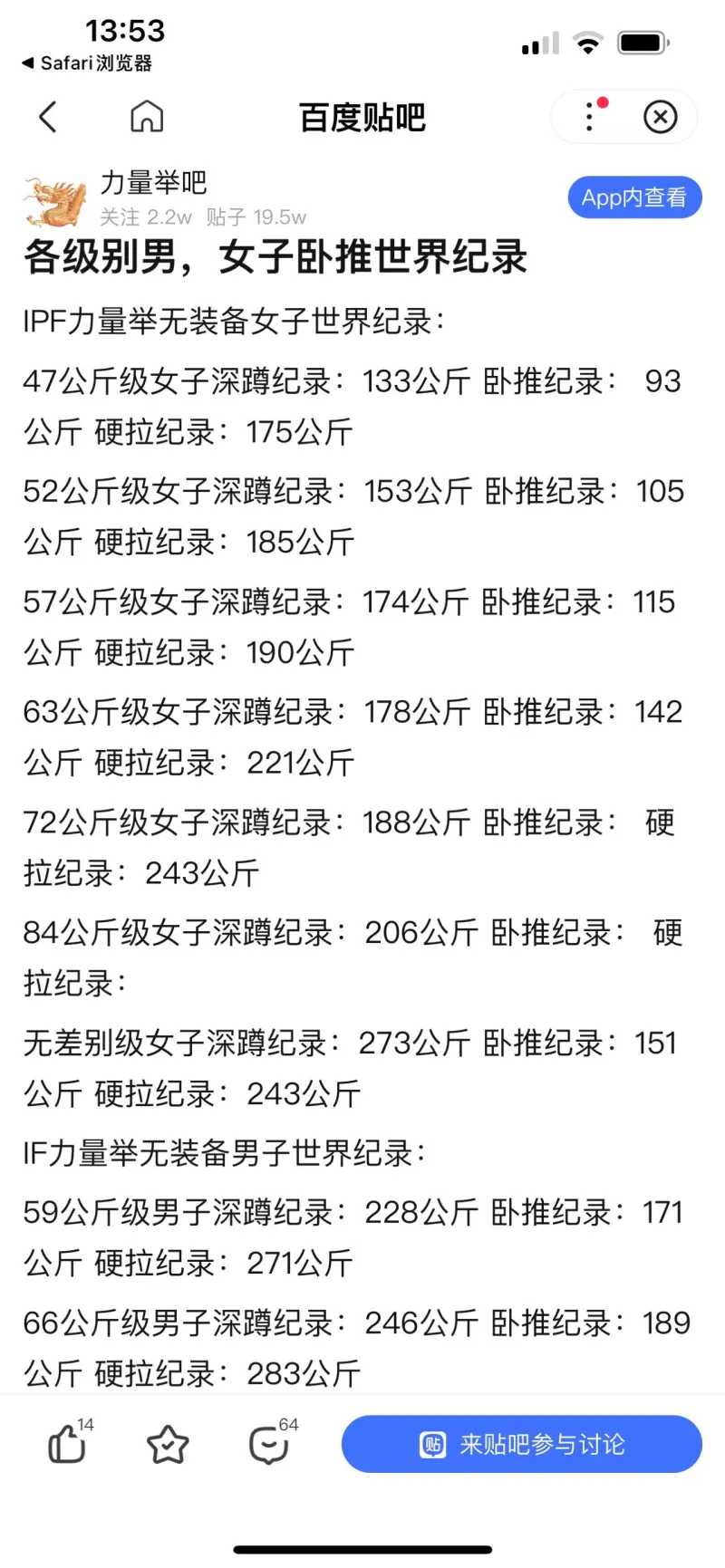725x1568 pixels.
Task: Like this post with thumbs-up icon
Action: 67,1444
